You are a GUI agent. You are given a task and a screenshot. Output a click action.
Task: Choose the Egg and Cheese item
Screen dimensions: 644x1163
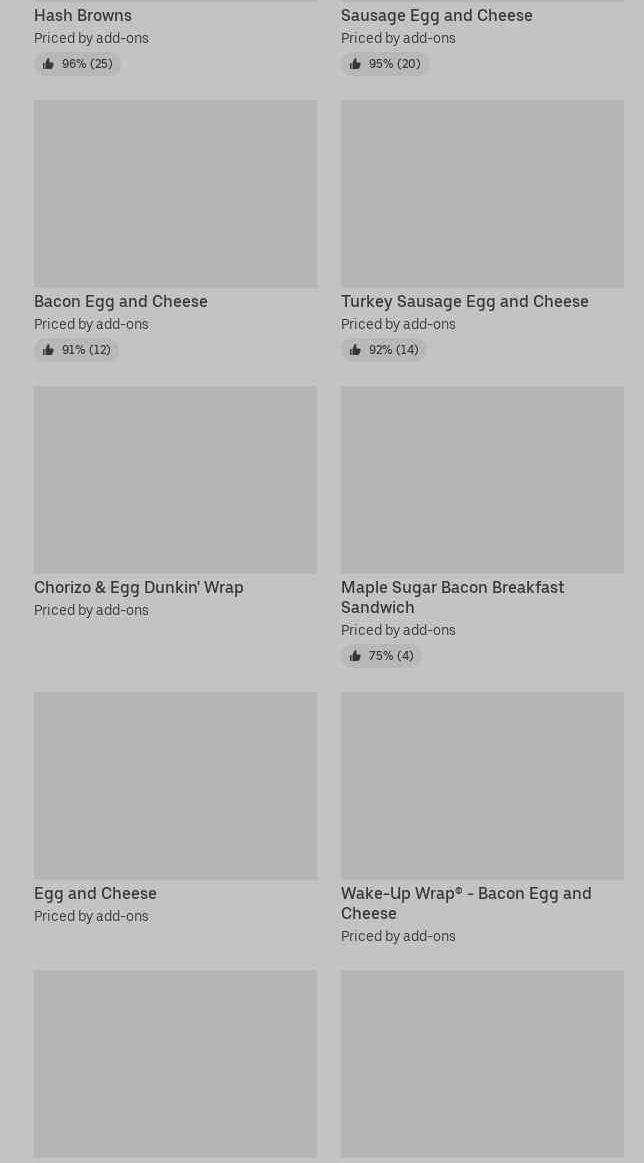(175, 786)
